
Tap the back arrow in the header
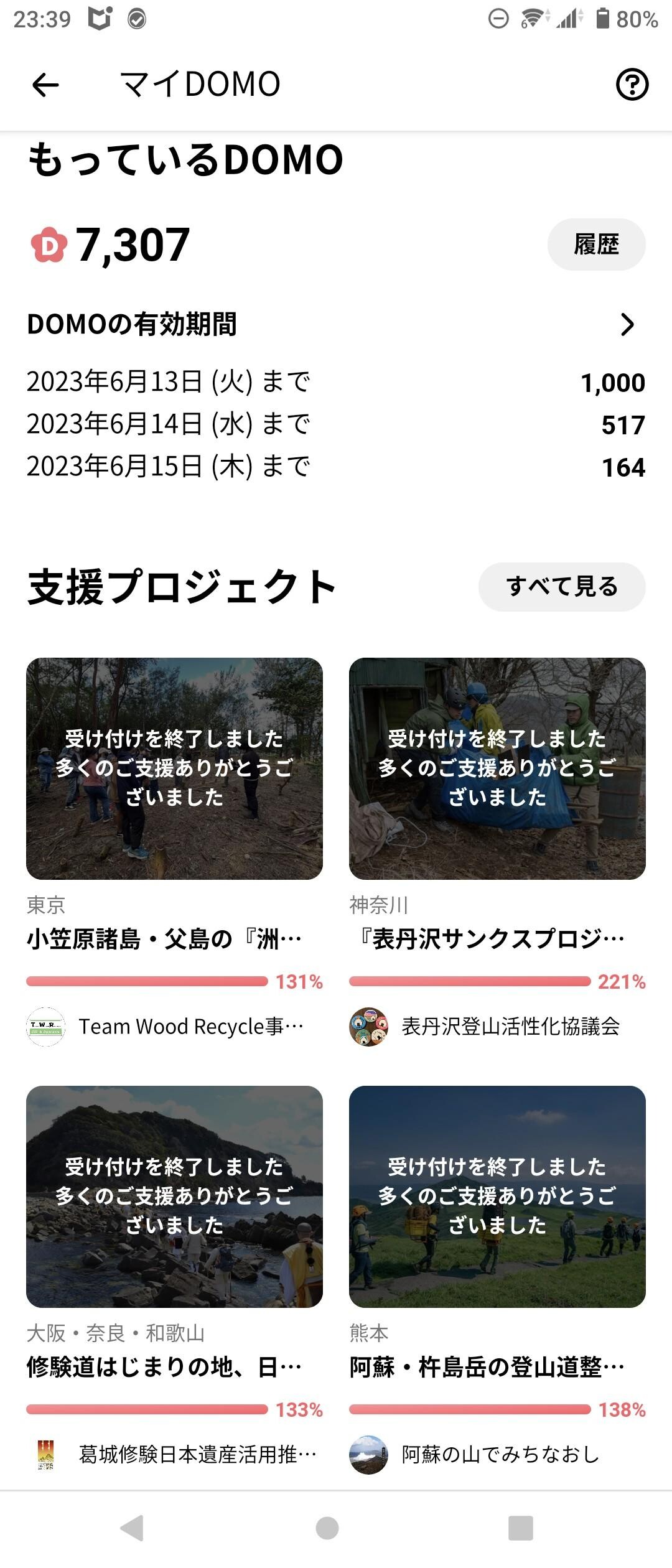42,84
